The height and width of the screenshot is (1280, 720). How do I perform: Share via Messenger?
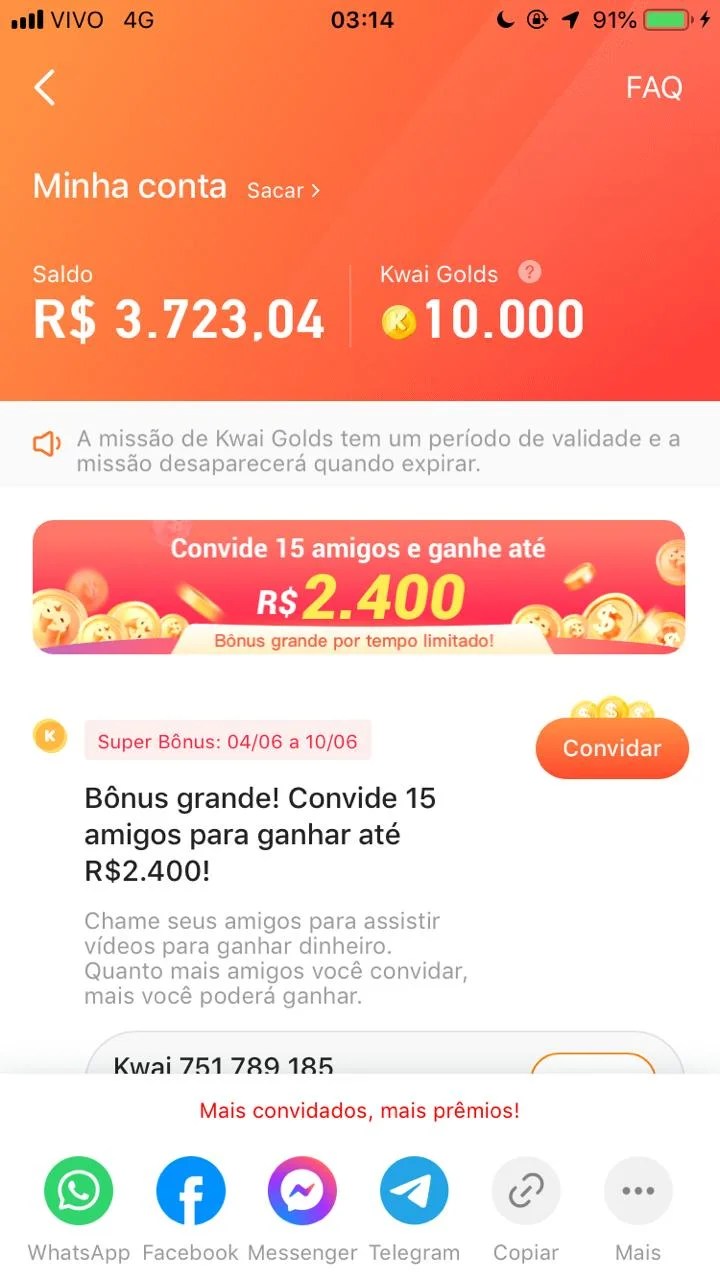coord(302,1192)
